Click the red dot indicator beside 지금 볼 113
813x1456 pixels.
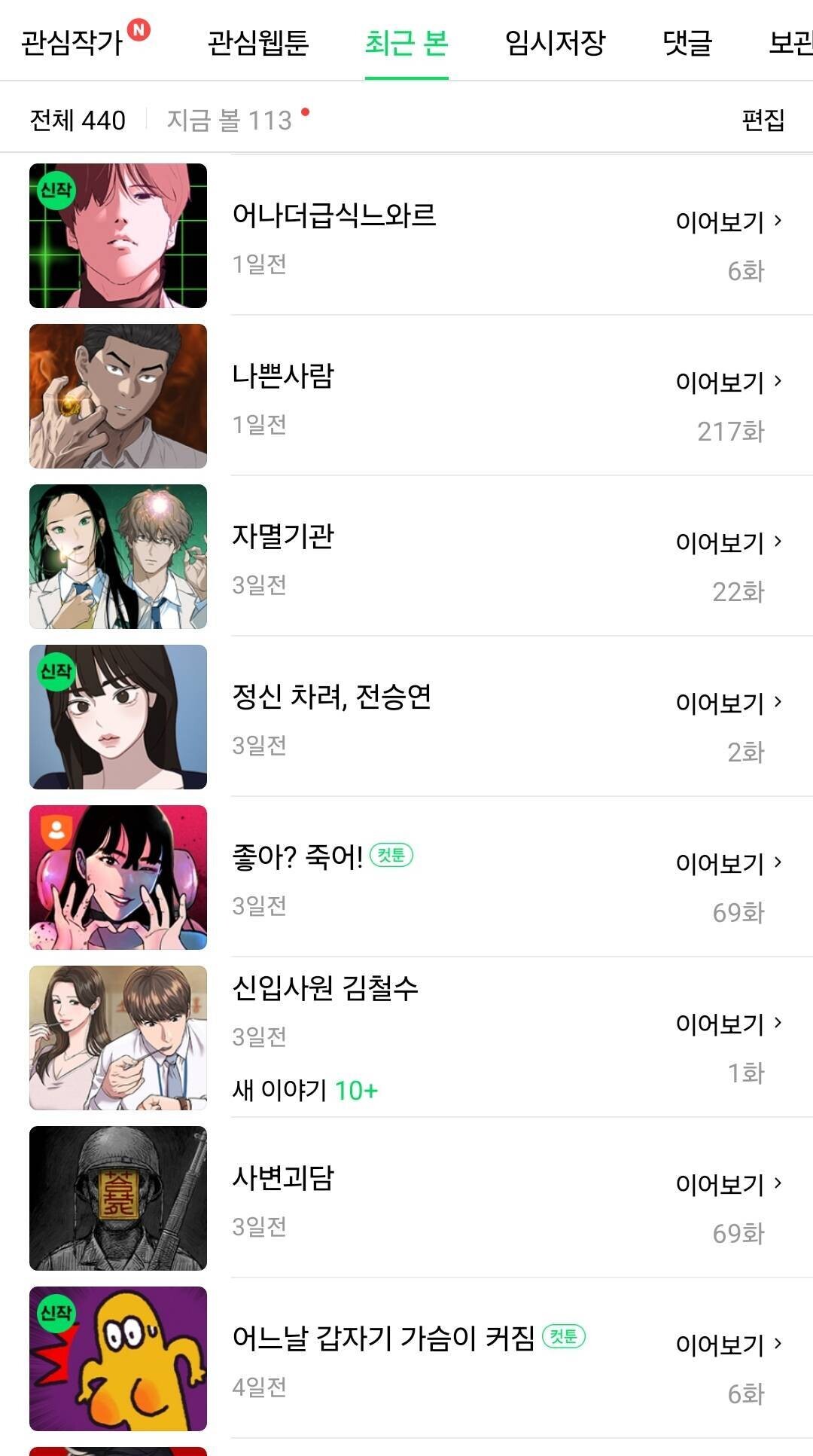point(306,110)
